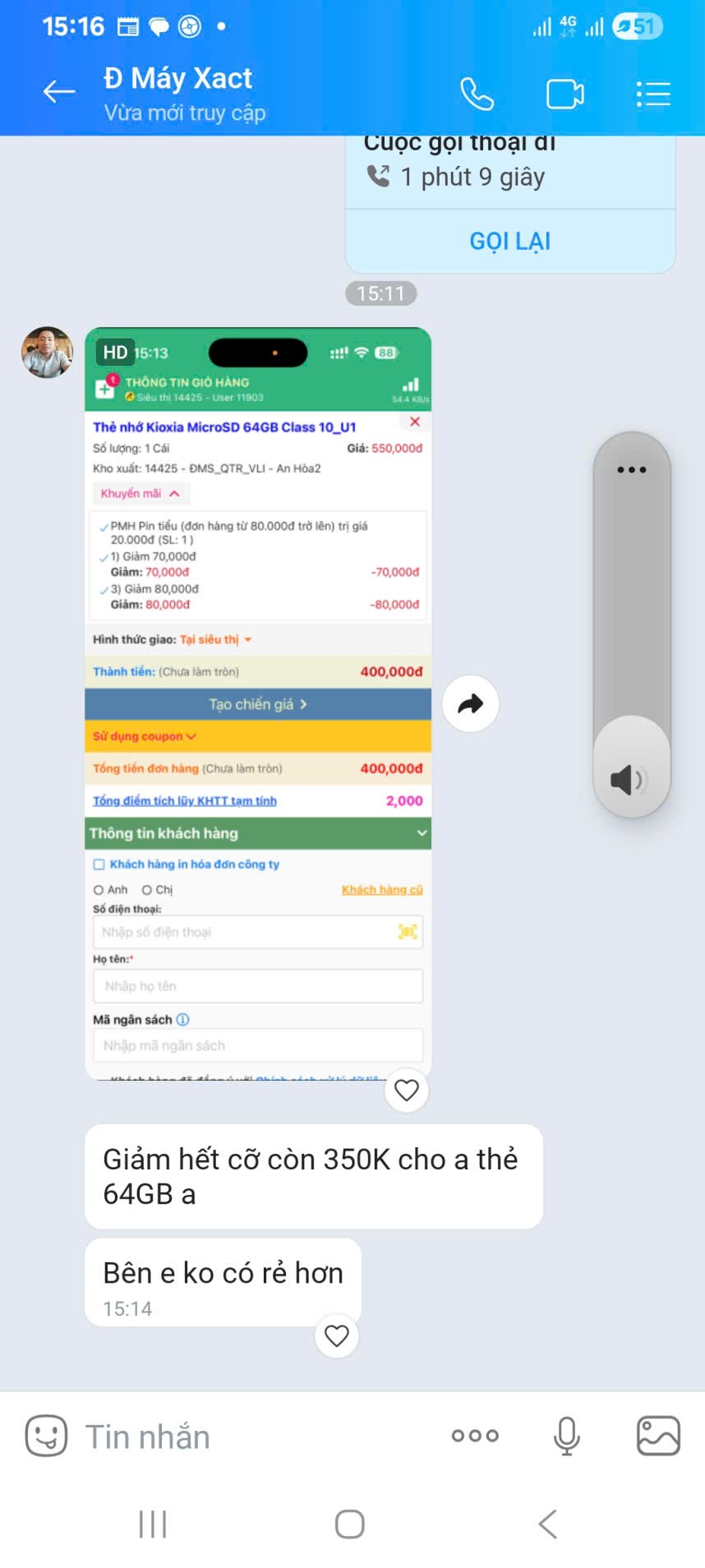The width and height of the screenshot is (705, 1568).
Task: Start a voice call with Đ Máy Xact
Action: pyautogui.click(x=477, y=94)
